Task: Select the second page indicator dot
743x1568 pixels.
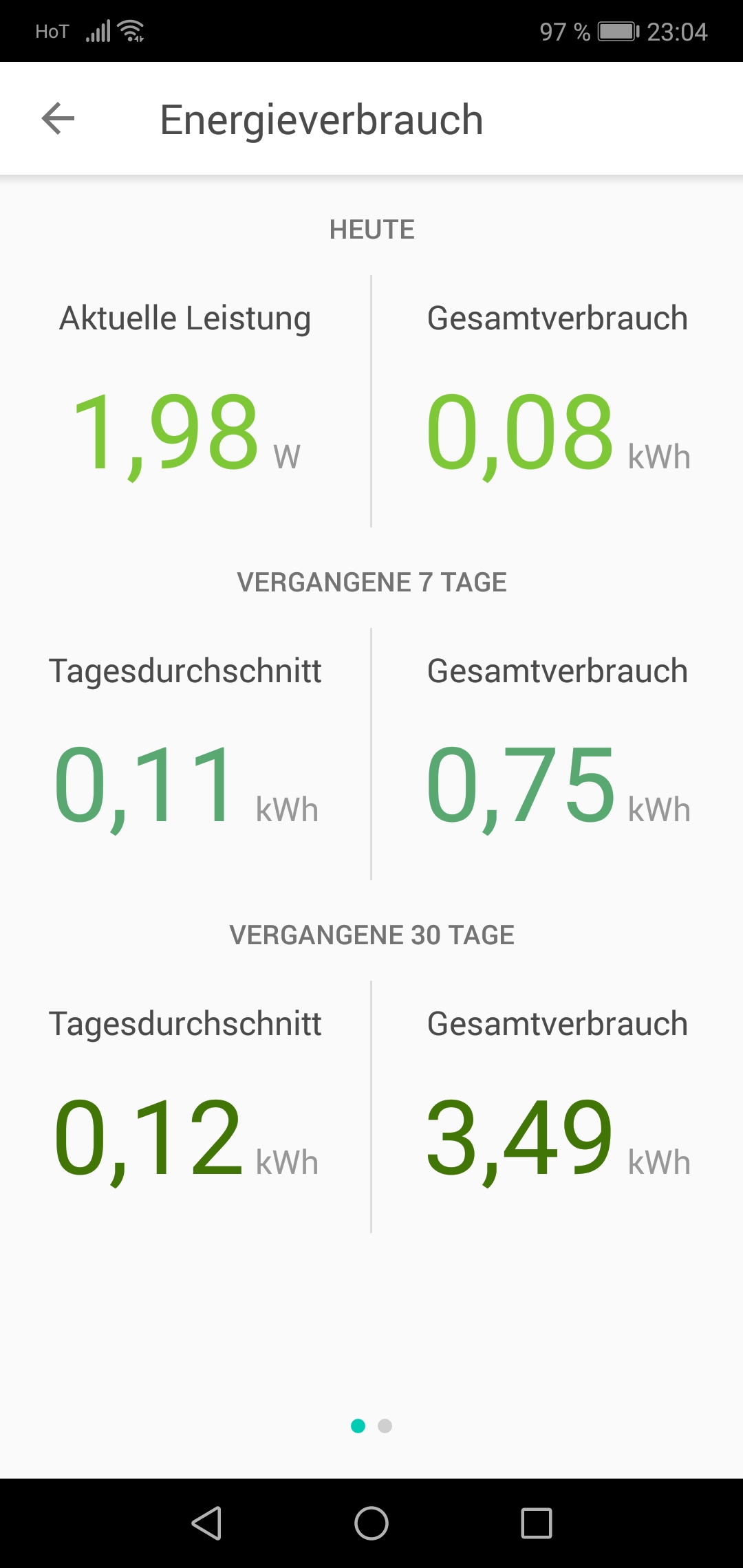Action: pyautogui.click(x=385, y=1426)
